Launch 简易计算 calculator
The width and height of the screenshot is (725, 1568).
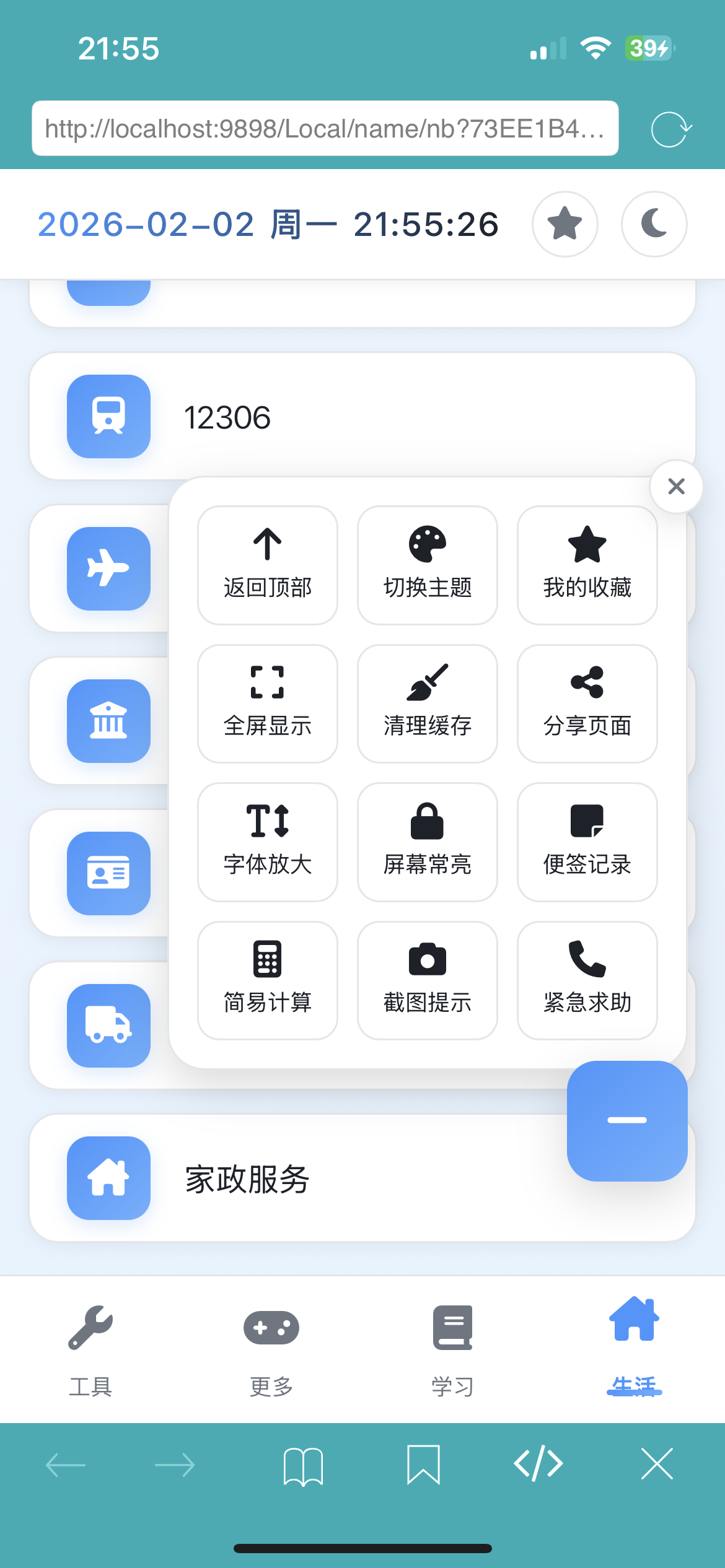pyautogui.click(x=268, y=980)
